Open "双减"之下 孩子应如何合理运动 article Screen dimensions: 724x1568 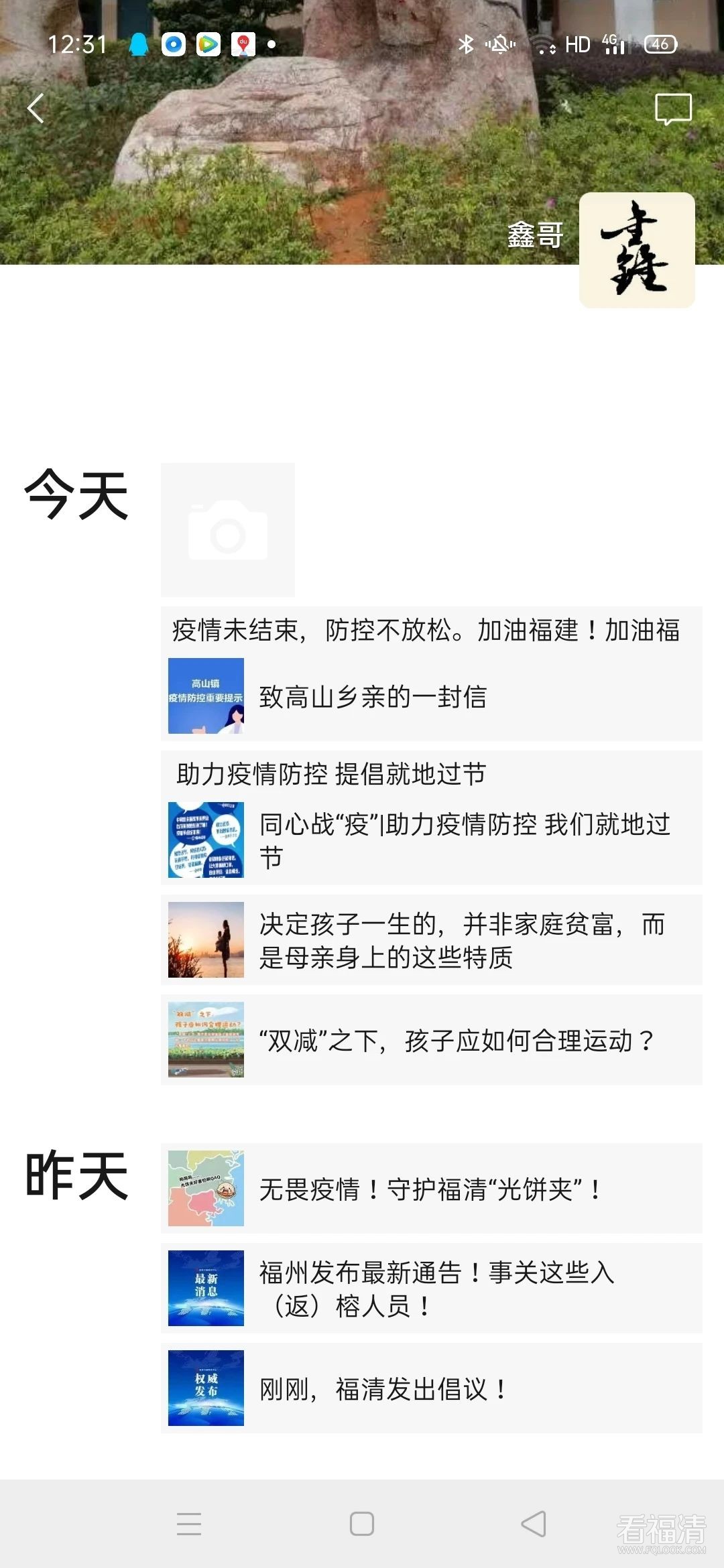[431, 1040]
